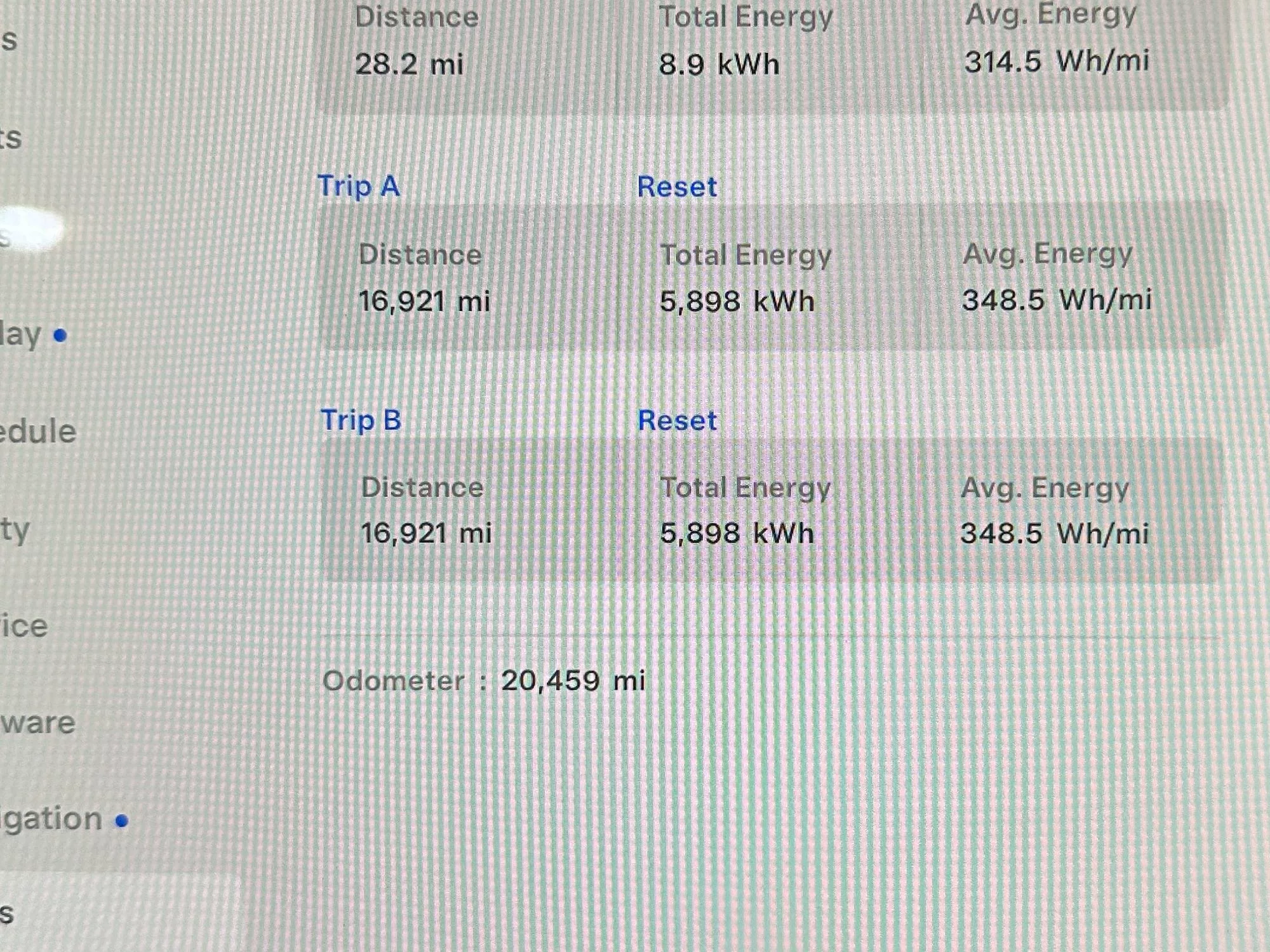
Task: Go to the Safety menu in the sidebar
Action: [x=16, y=529]
